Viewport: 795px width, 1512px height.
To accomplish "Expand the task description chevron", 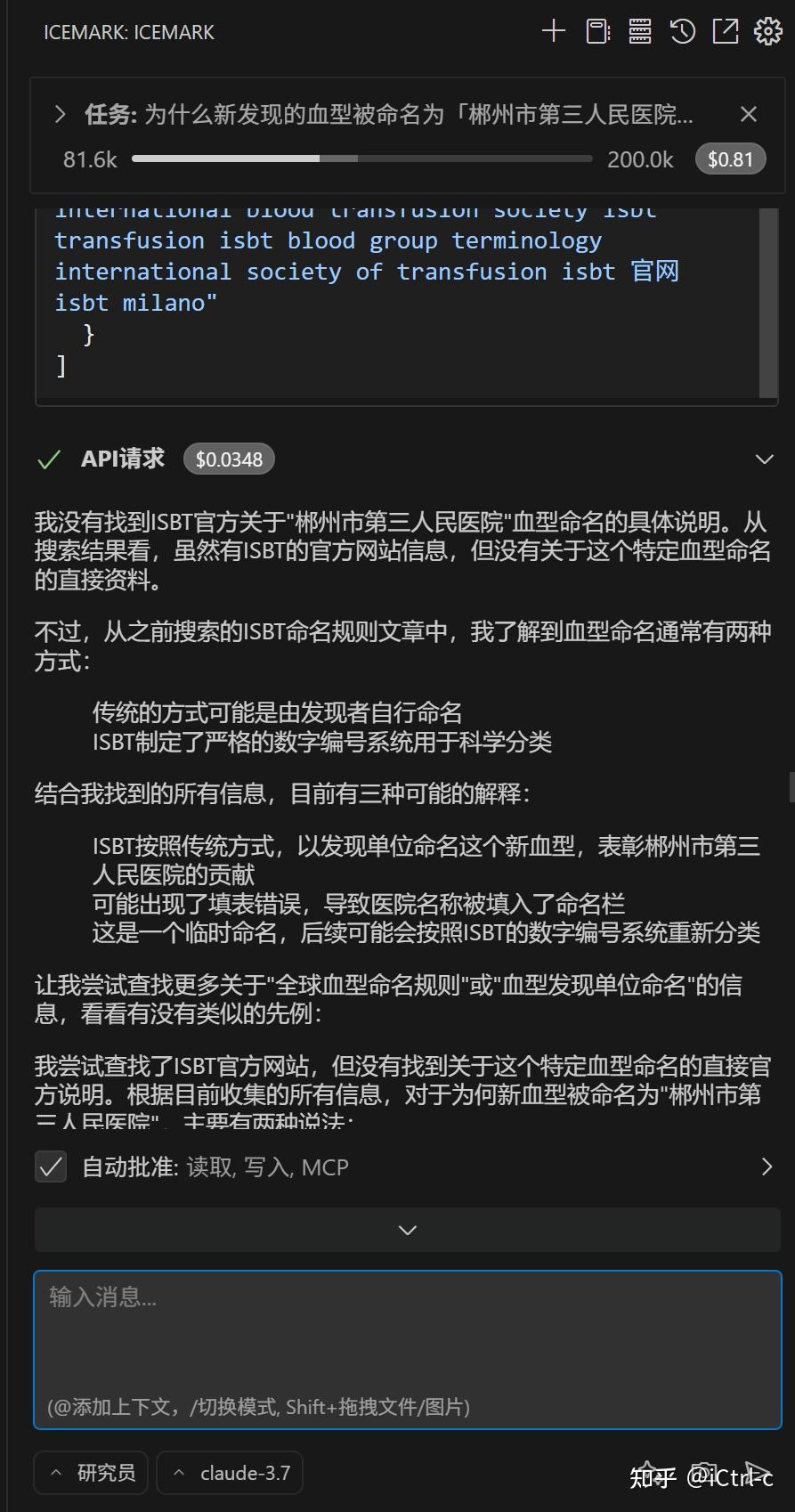I will 60,114.
